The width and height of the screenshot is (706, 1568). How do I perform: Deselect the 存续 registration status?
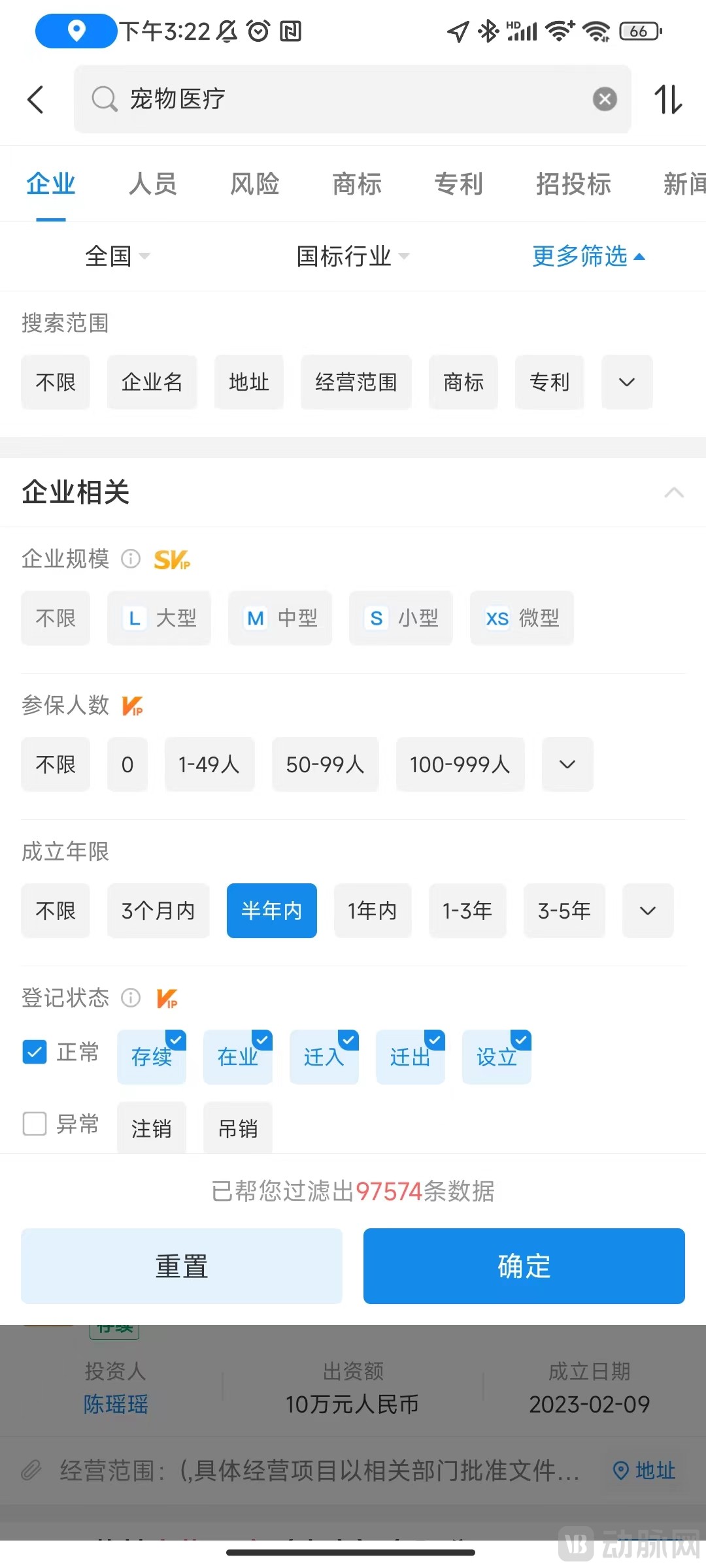tap(152, 1057)
